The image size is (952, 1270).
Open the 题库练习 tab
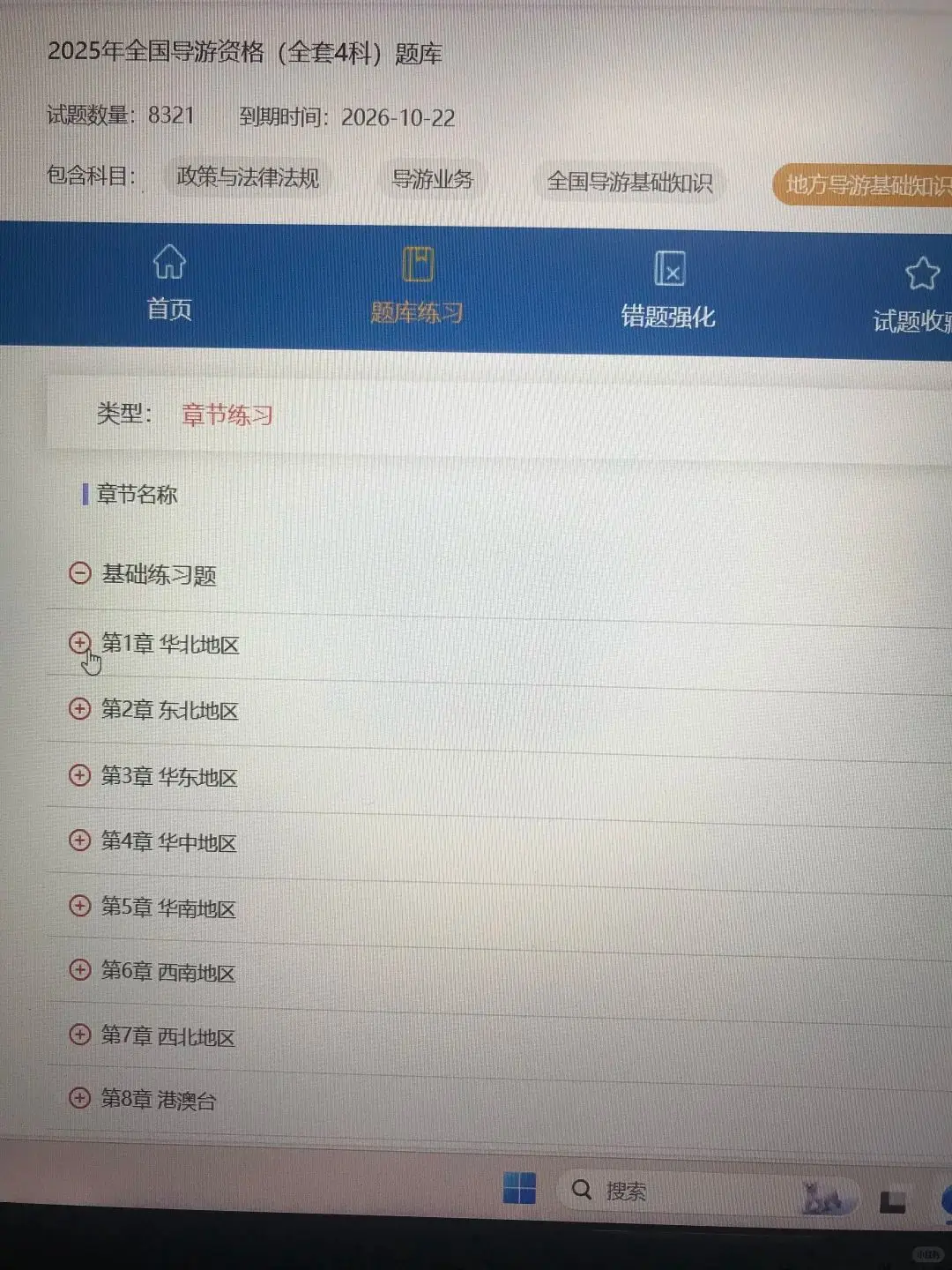pyautogui.click(x=417, y=288)
